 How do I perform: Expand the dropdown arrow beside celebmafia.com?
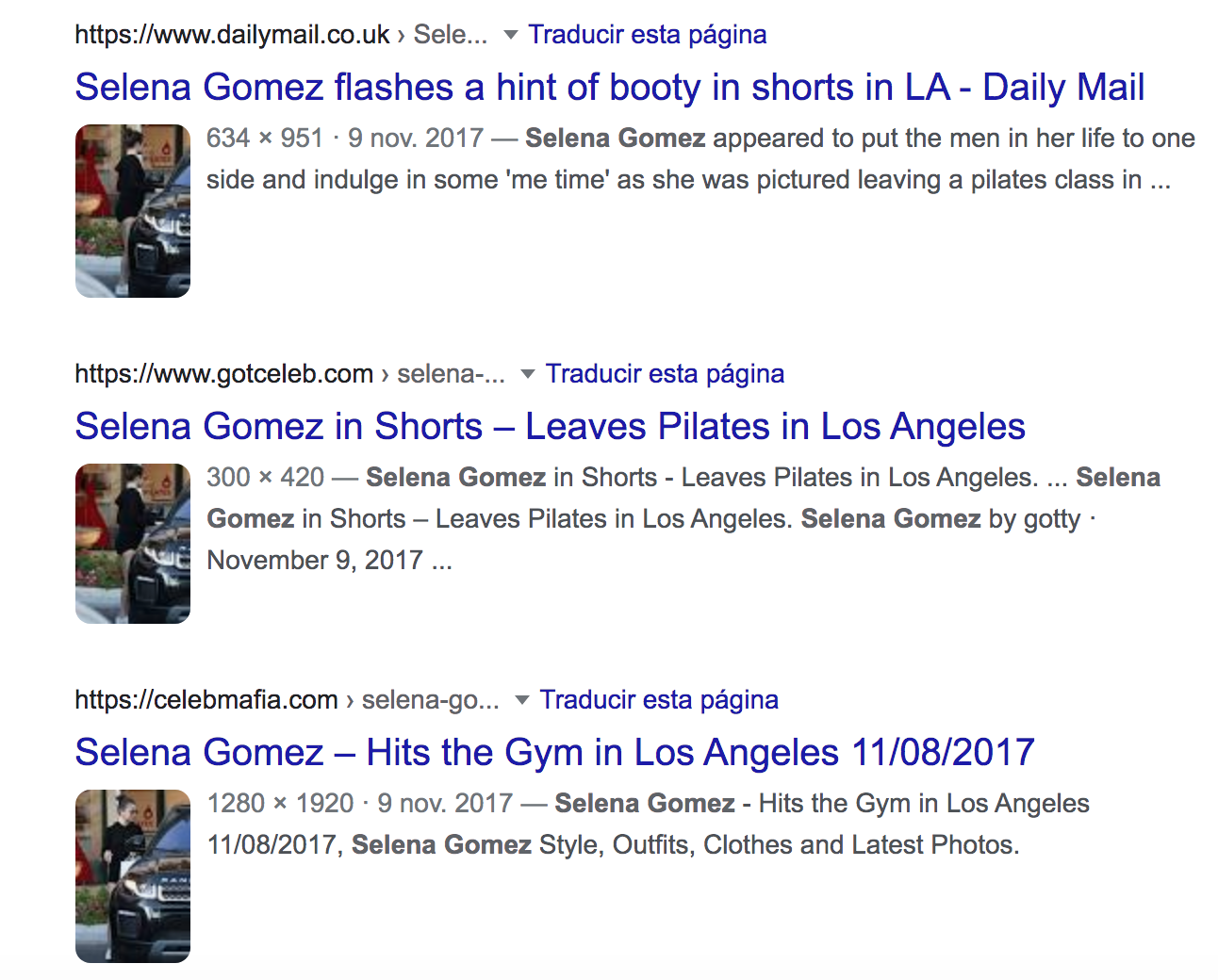pyautogui.click(x=521, y=700)
